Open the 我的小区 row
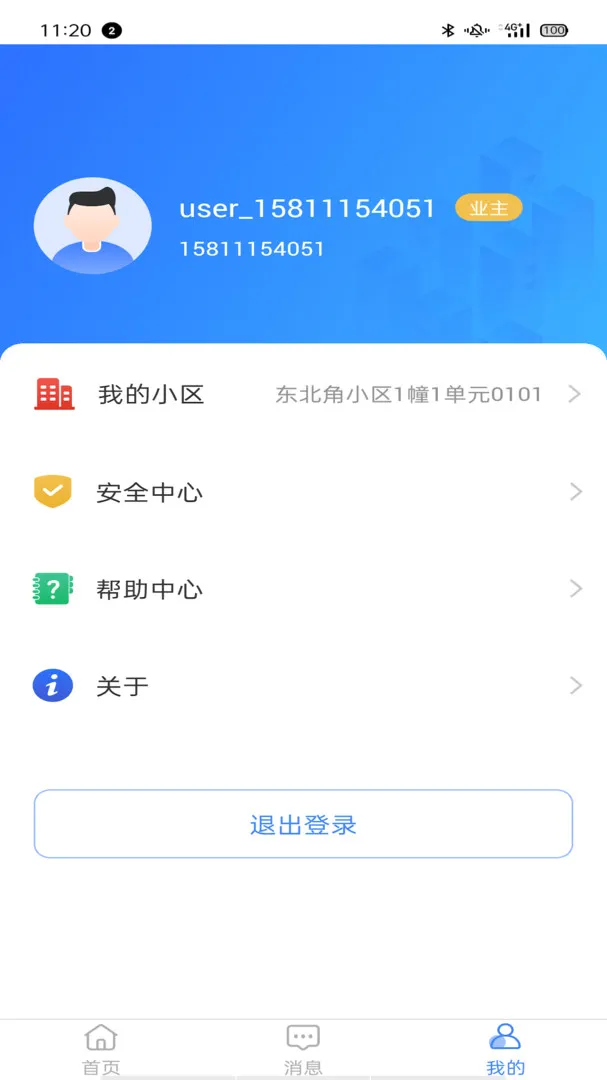The height and width of the screenshot is (1080, 607). coord(303,394)
